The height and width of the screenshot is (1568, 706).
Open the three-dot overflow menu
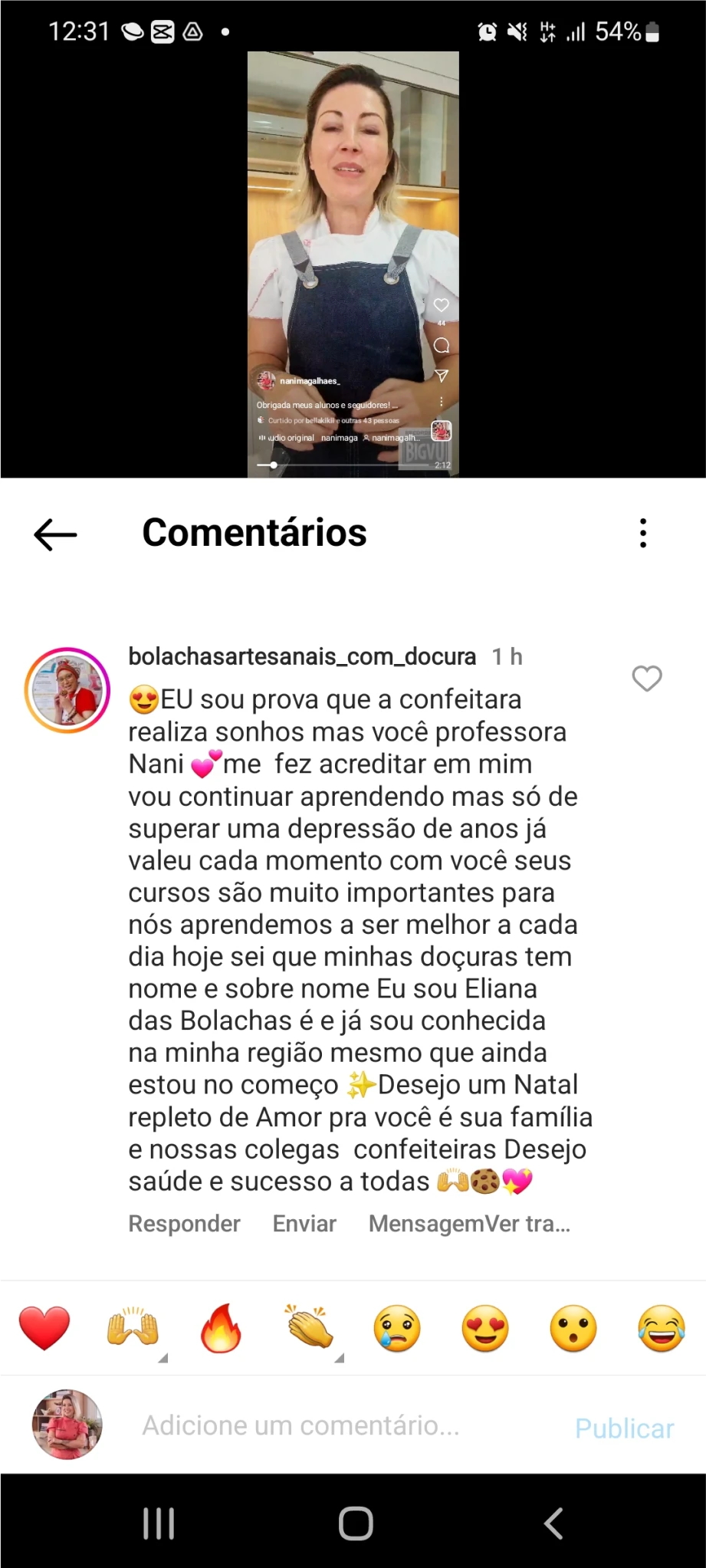[642, 533]
